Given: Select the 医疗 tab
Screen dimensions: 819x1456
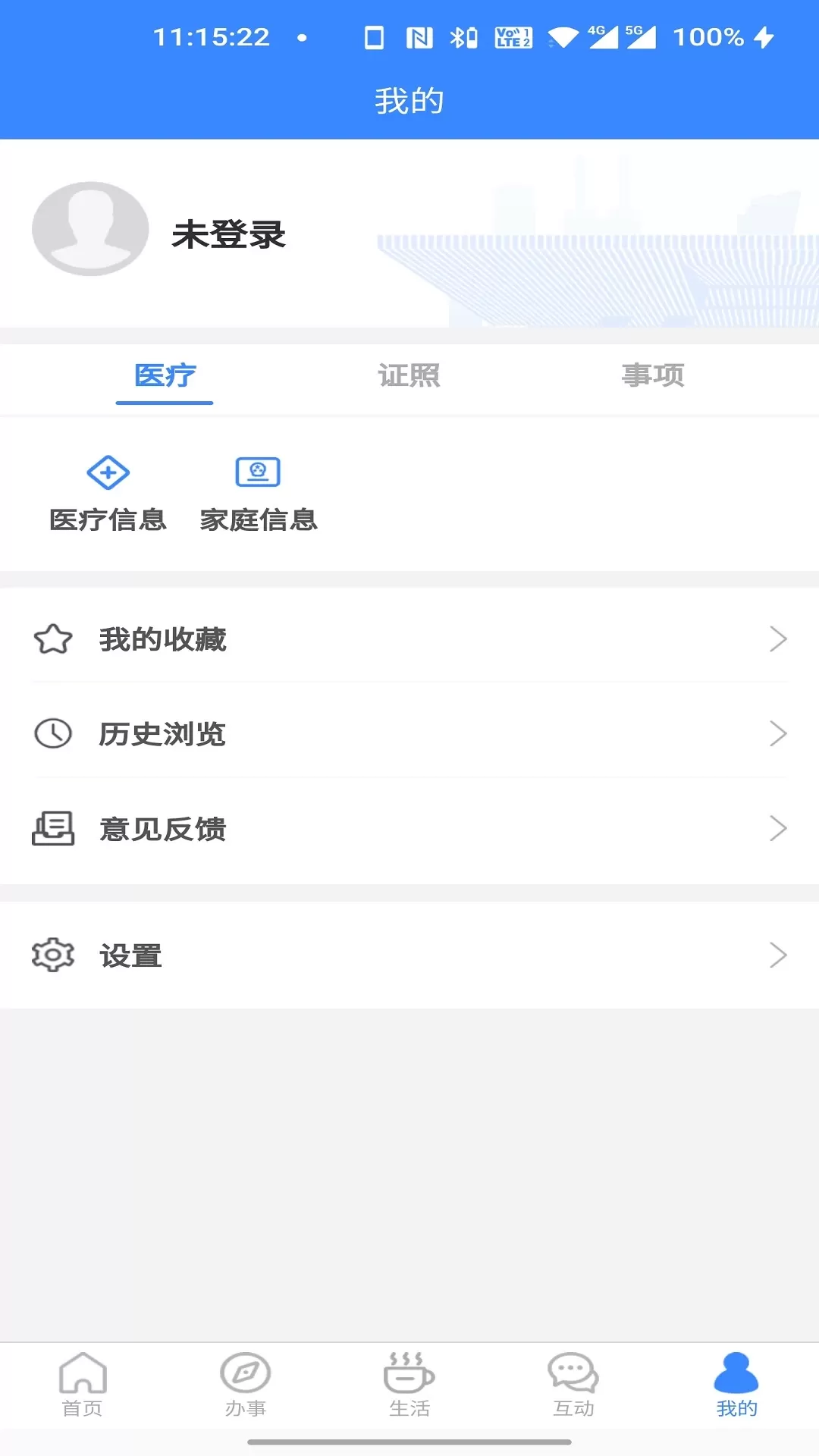Looking at the screenshot, I should point(165,375).
